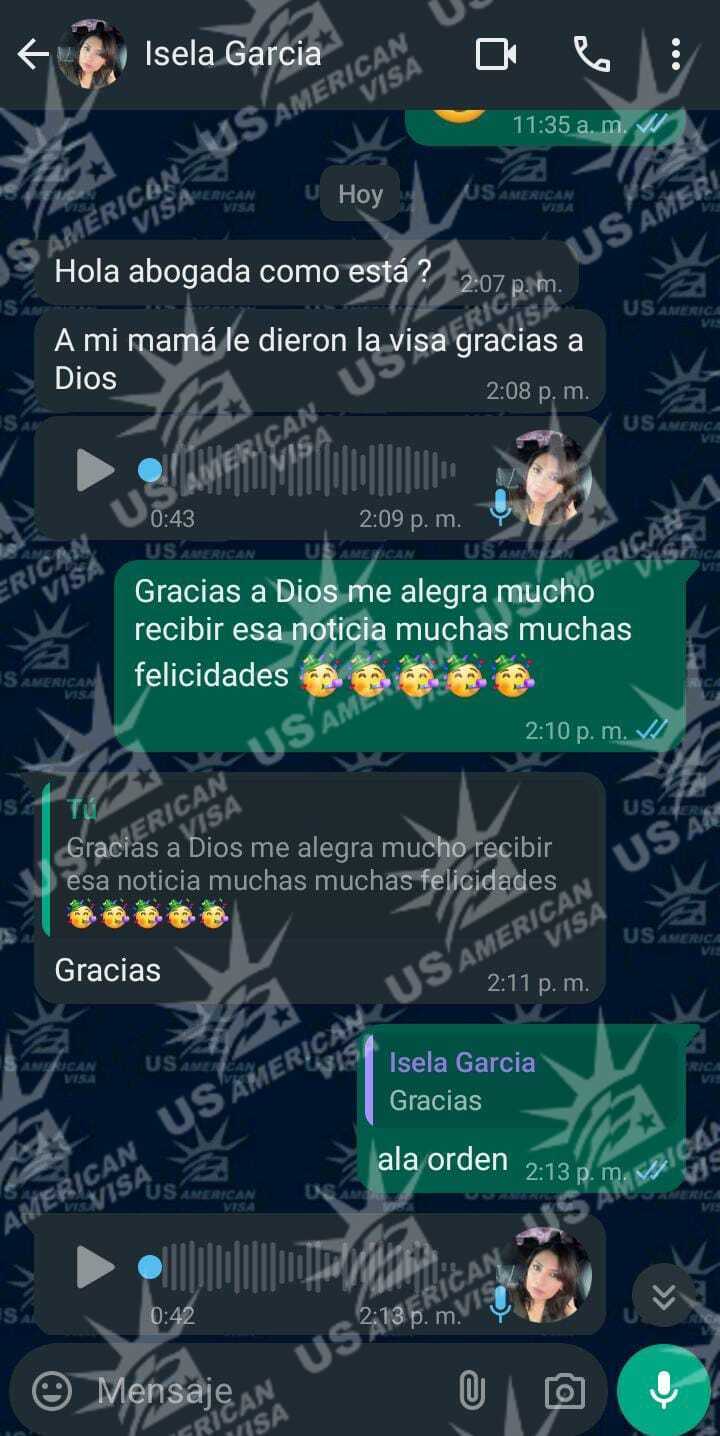Start a voice call with Isela Garcia

591,54
